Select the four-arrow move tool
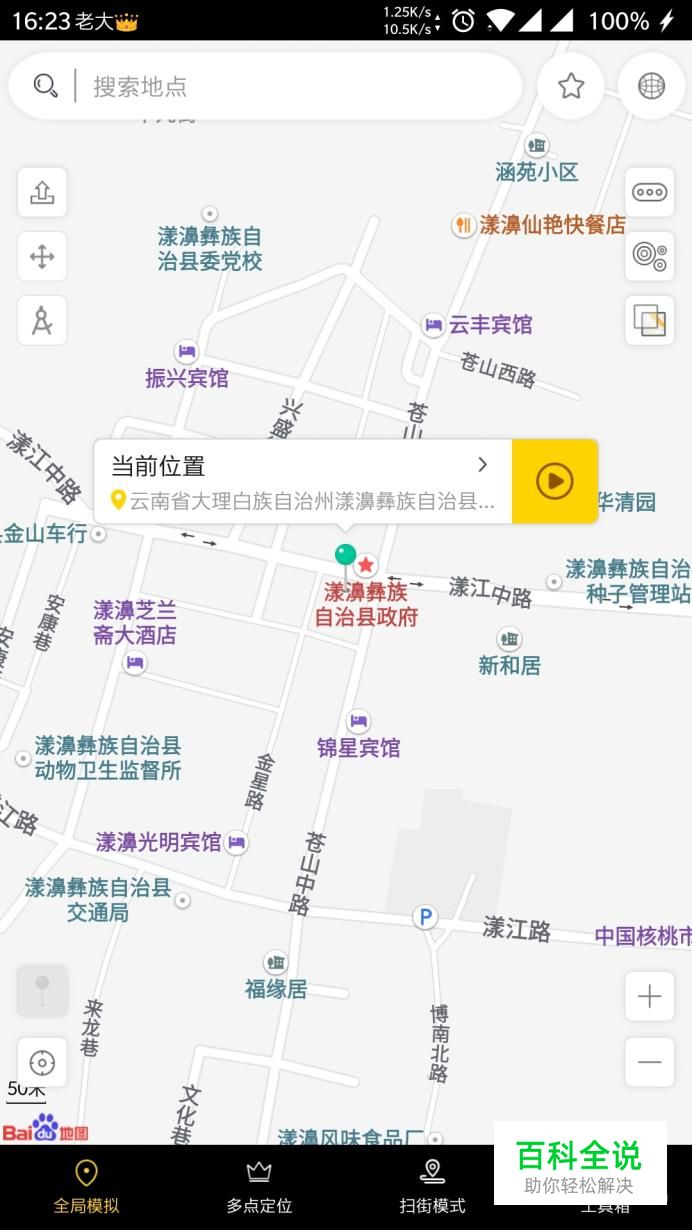Image resolution: width=692 pixels, height=1230 pixels. tap(42, 257)
